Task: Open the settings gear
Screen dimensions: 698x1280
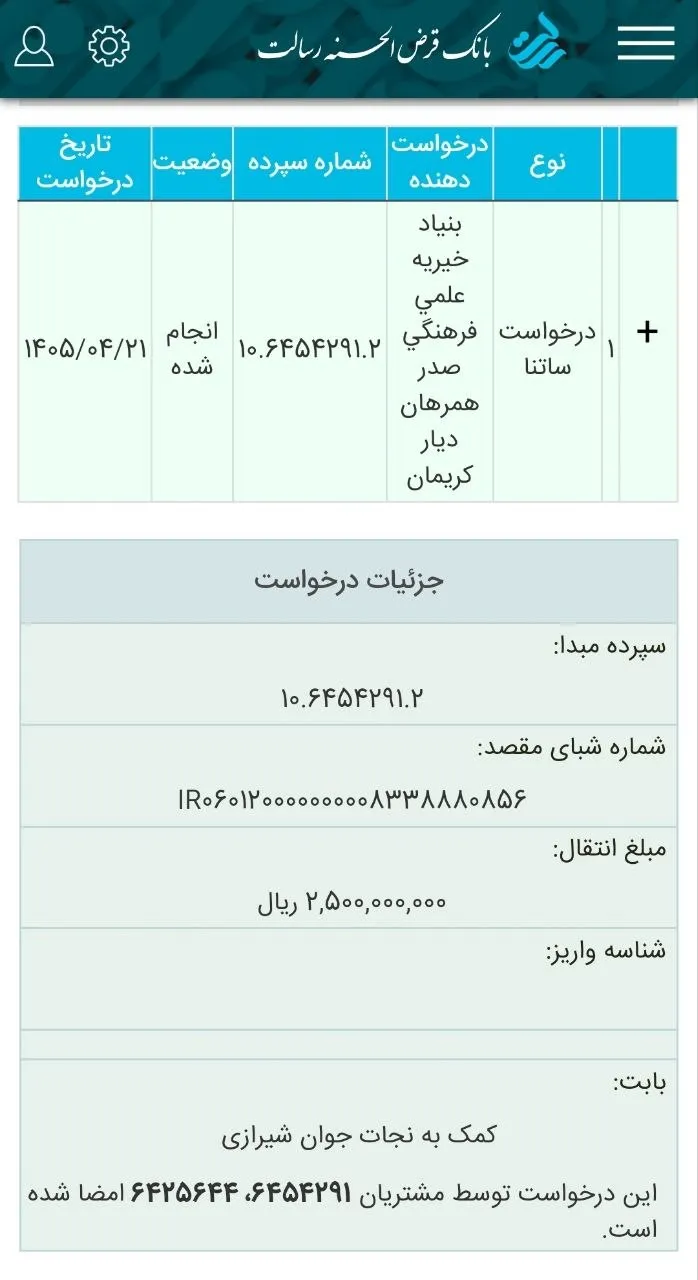Action: click(109, 45)
